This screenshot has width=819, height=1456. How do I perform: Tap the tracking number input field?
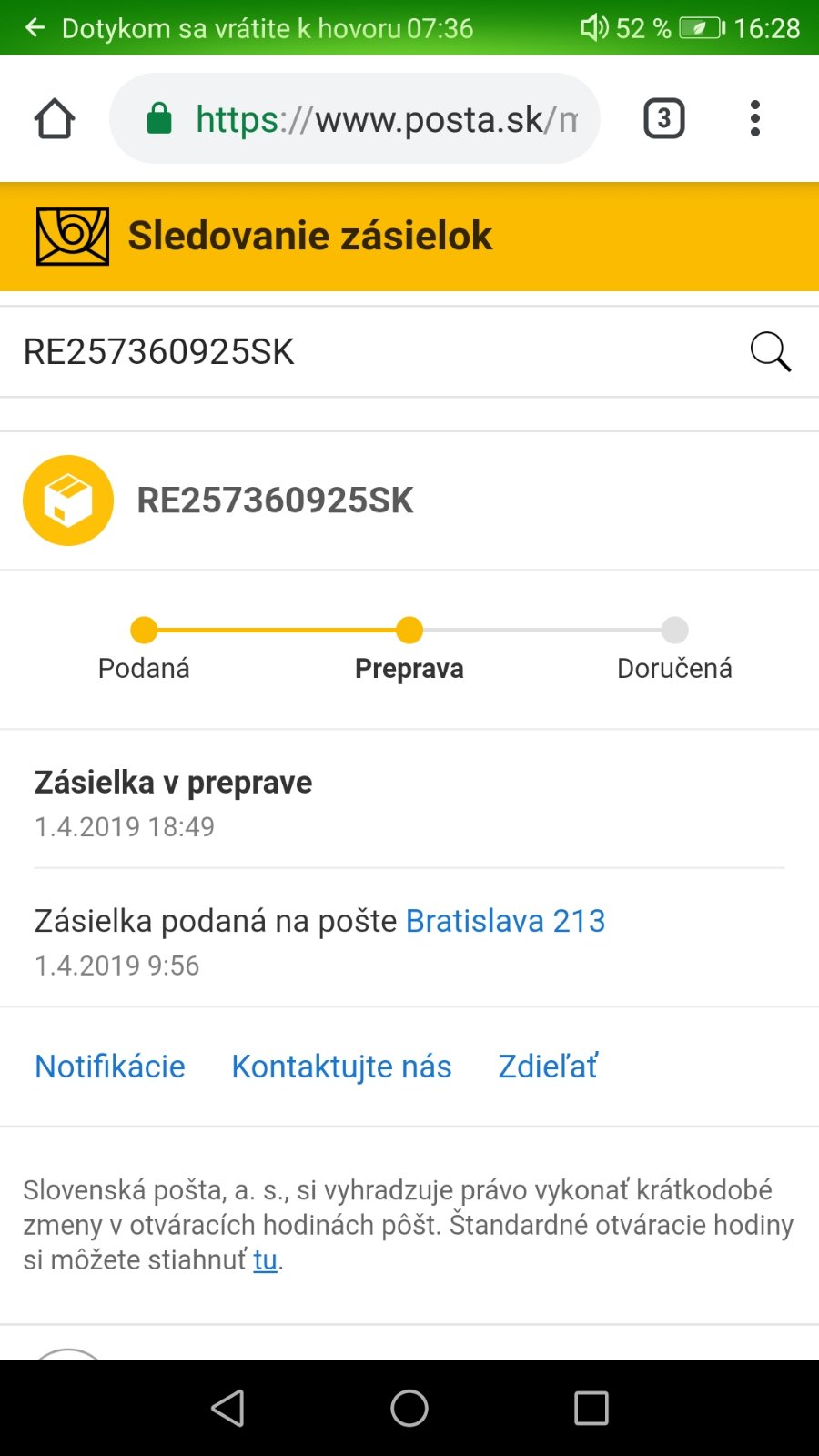click(x=364, y=352)
